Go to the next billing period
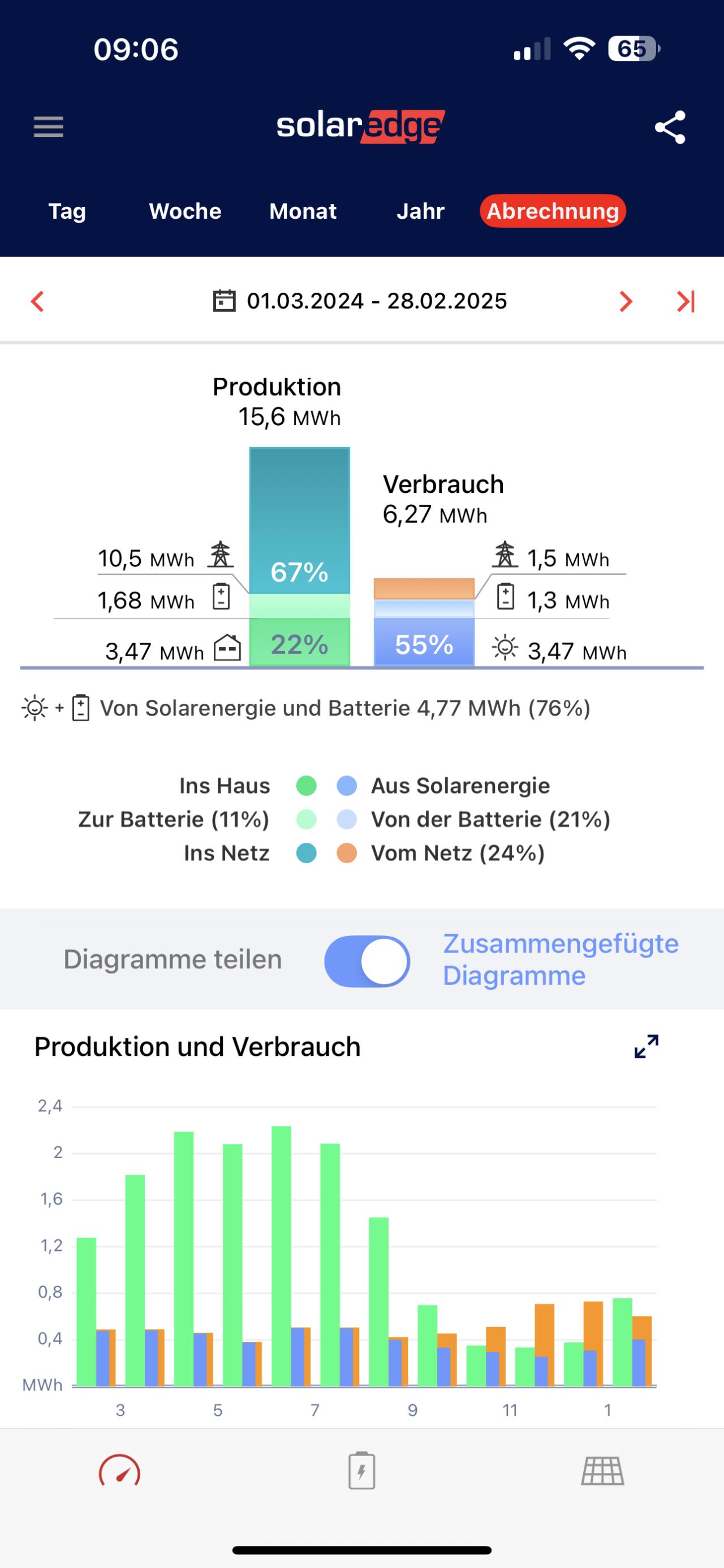 [626, 301]
